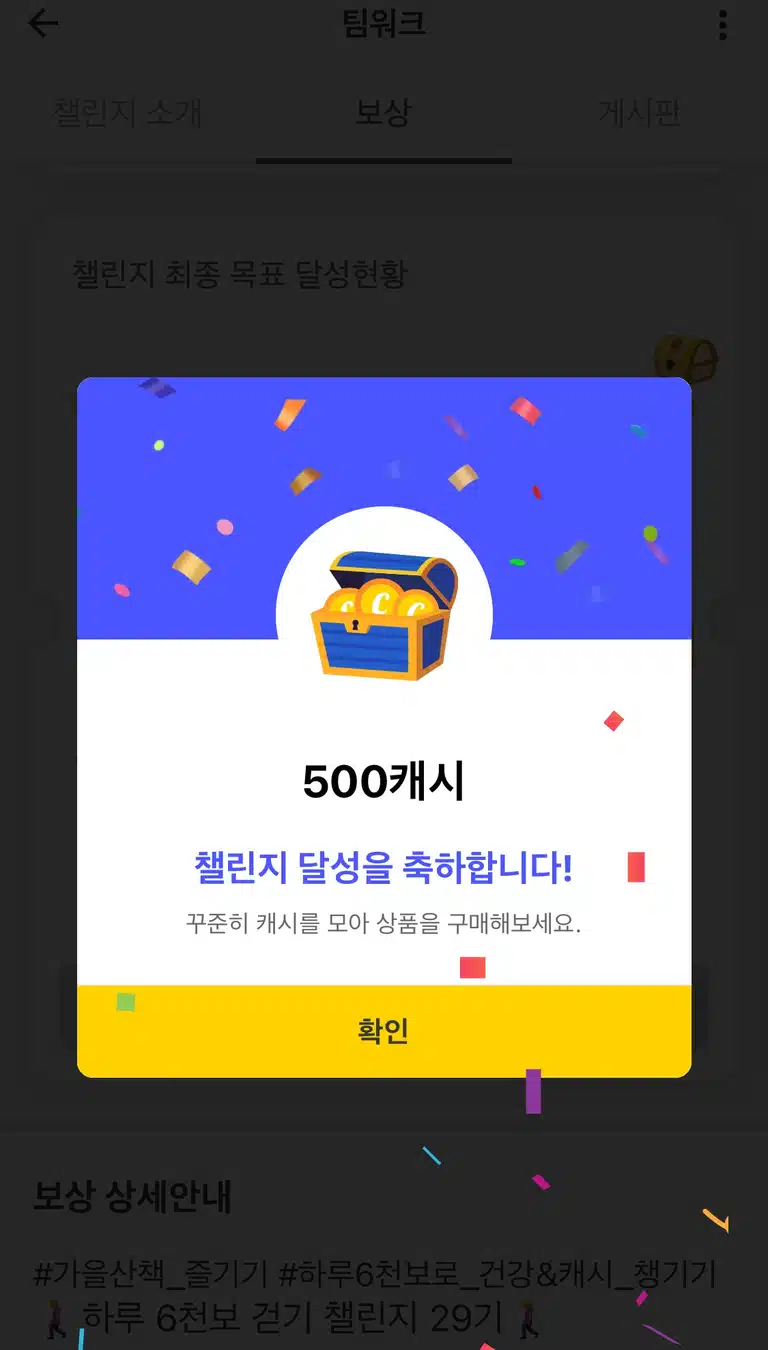Go back with the arrow icon
Screen dimensions: 768x1350
(x=43, y=25)
